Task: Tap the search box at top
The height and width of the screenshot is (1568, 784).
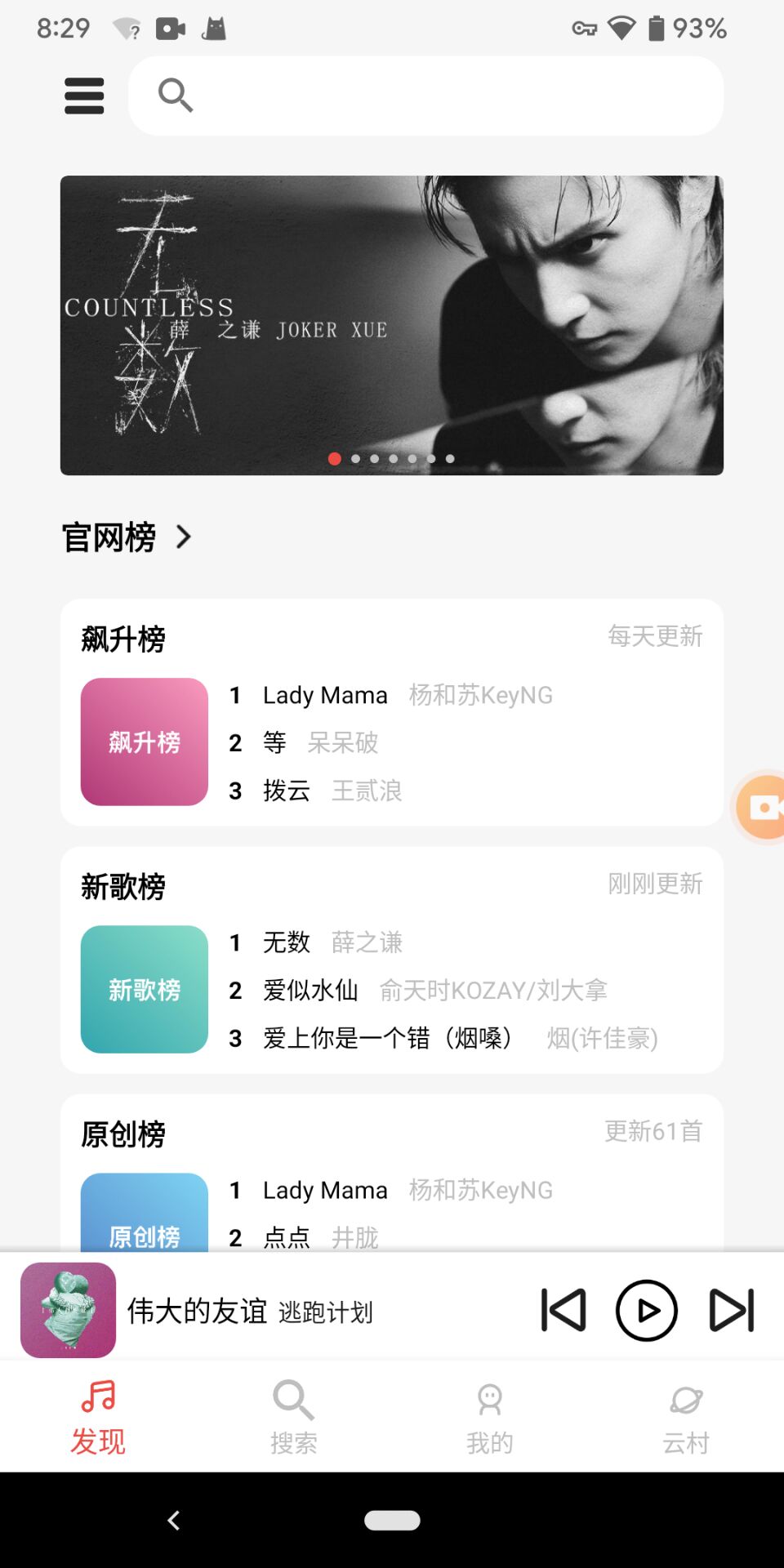Action: tap(425, 96)
